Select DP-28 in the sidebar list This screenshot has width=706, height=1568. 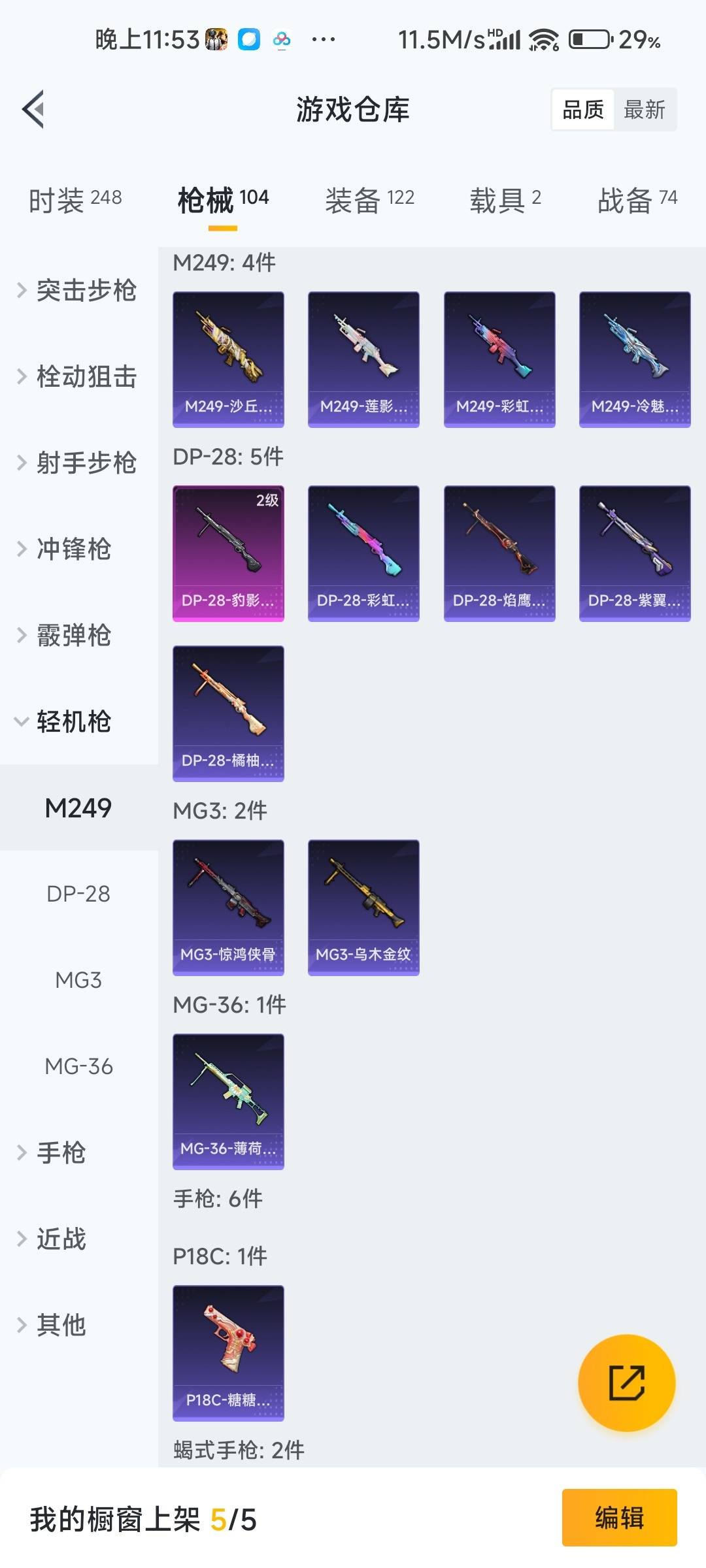(x=78, y=894)
